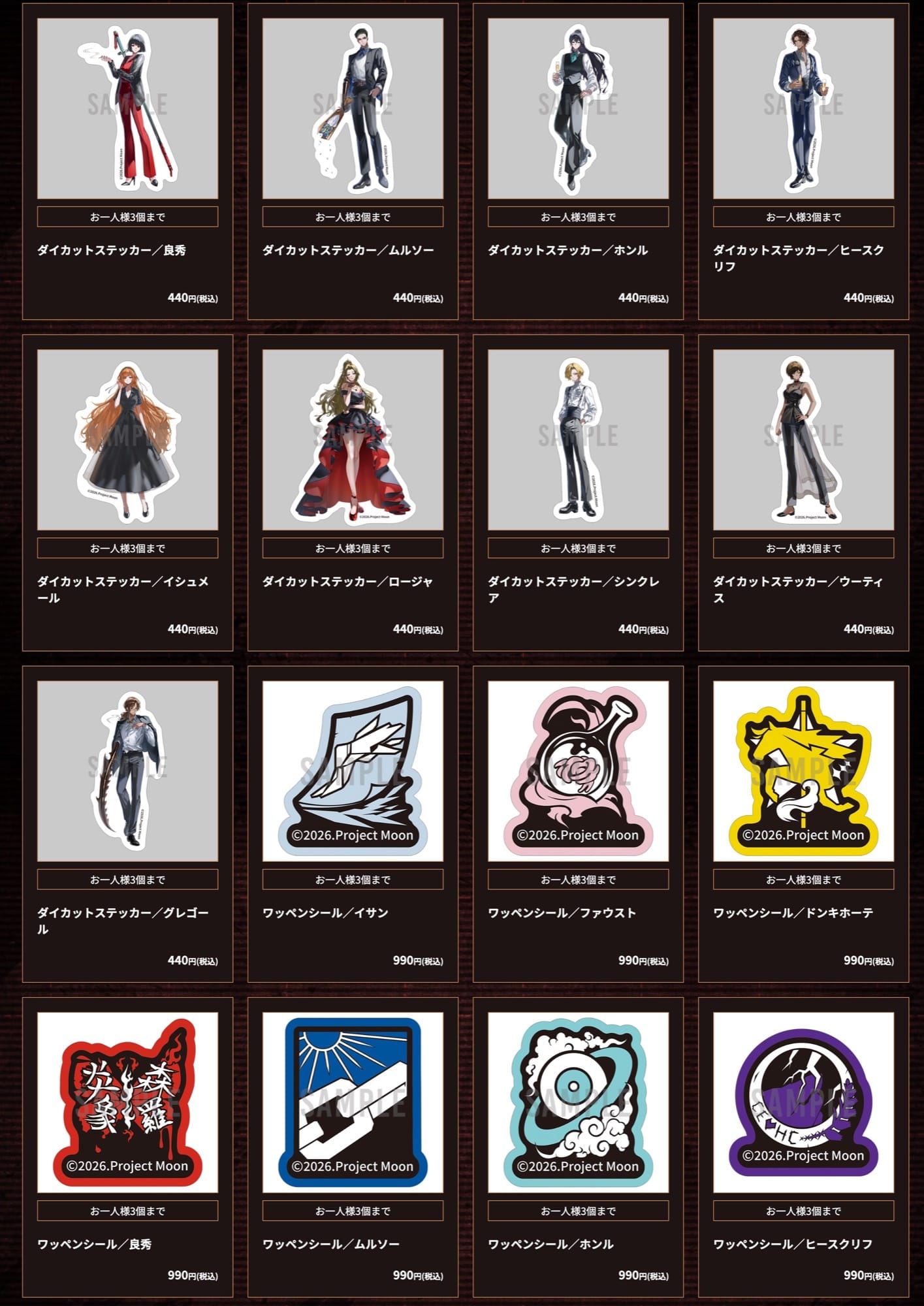
Task: Open ダイカットステッカー／ヒースクリフ product card
Action: 803,108
